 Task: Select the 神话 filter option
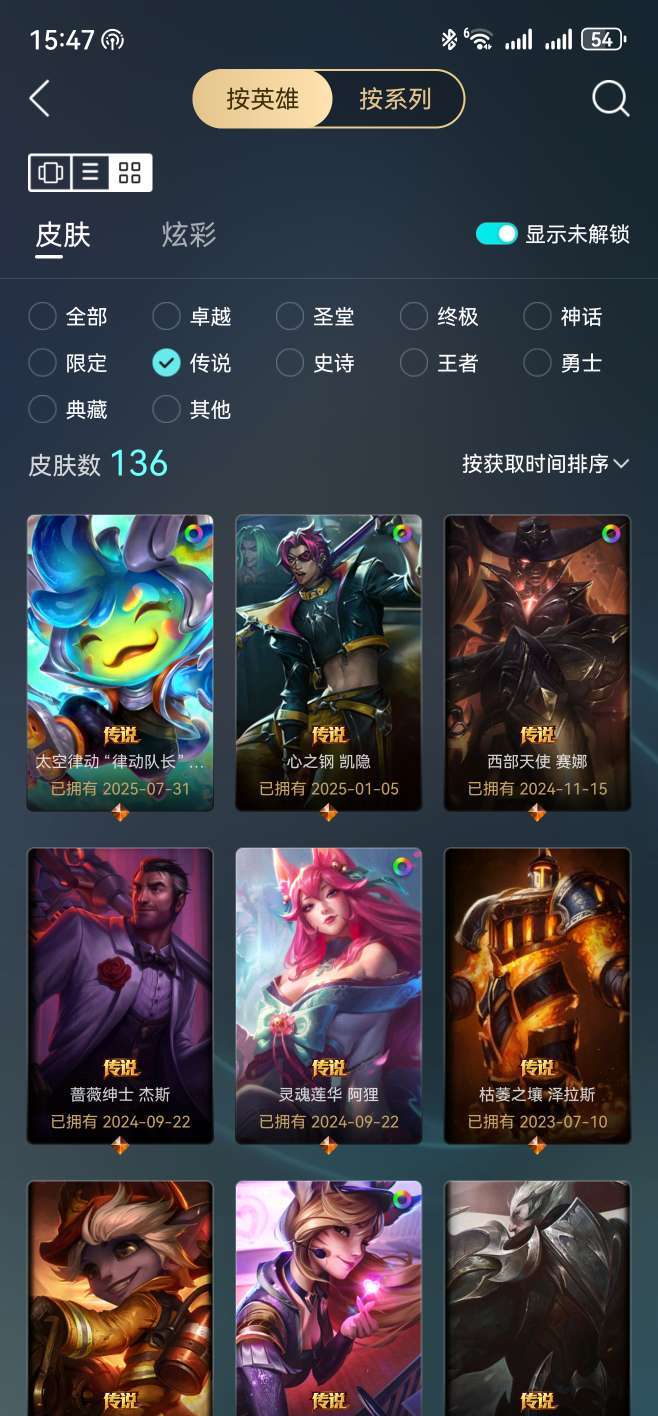click(x=563, y=317)
